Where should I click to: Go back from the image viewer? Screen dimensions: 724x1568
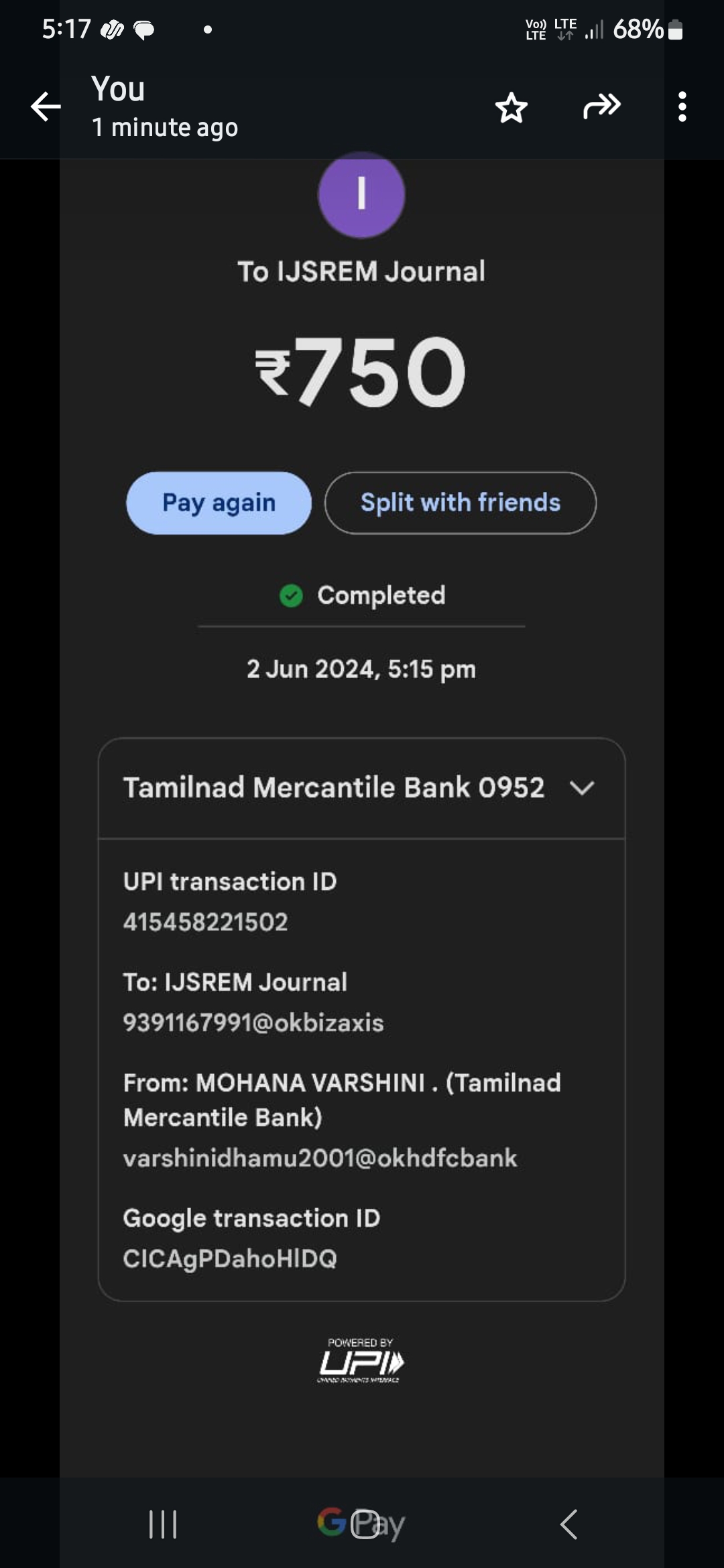tap(46, 107)
